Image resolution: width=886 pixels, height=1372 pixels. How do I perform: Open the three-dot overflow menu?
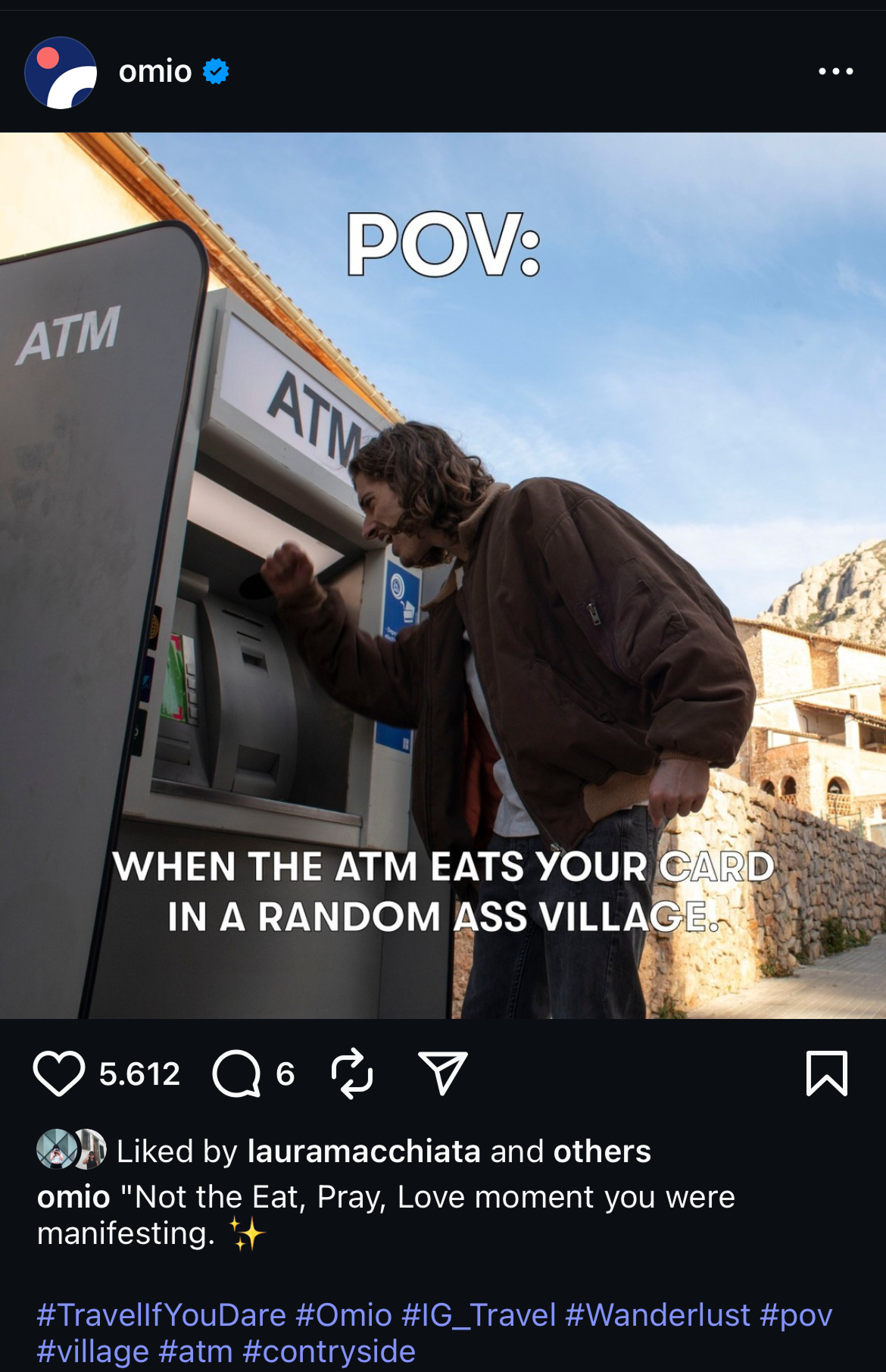(x=835, y=72)
